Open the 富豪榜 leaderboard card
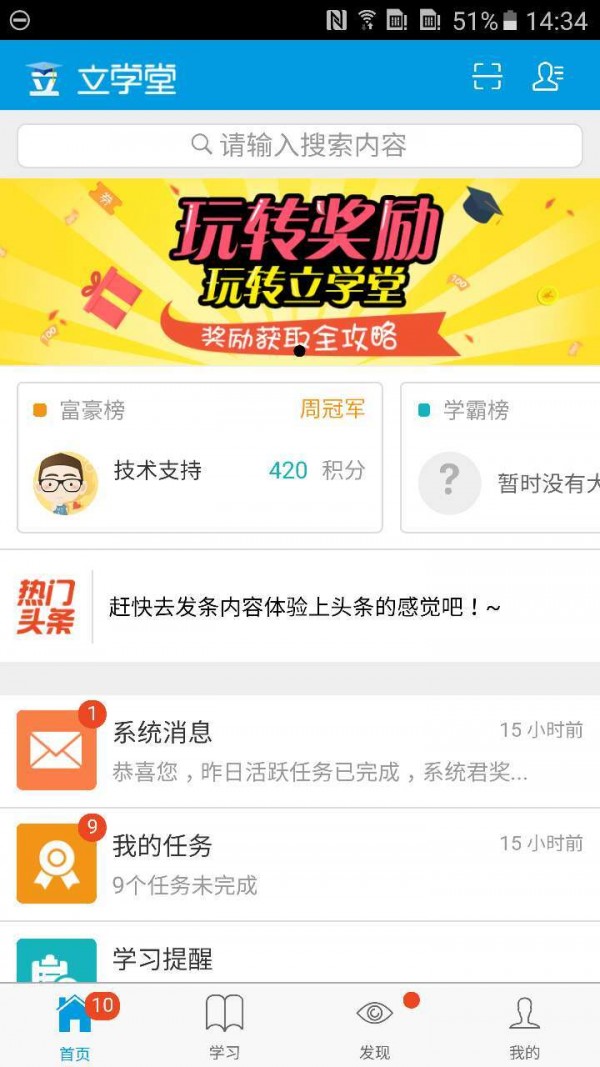Viewport: 600px width, 1067px height. (x=200, y=457)
